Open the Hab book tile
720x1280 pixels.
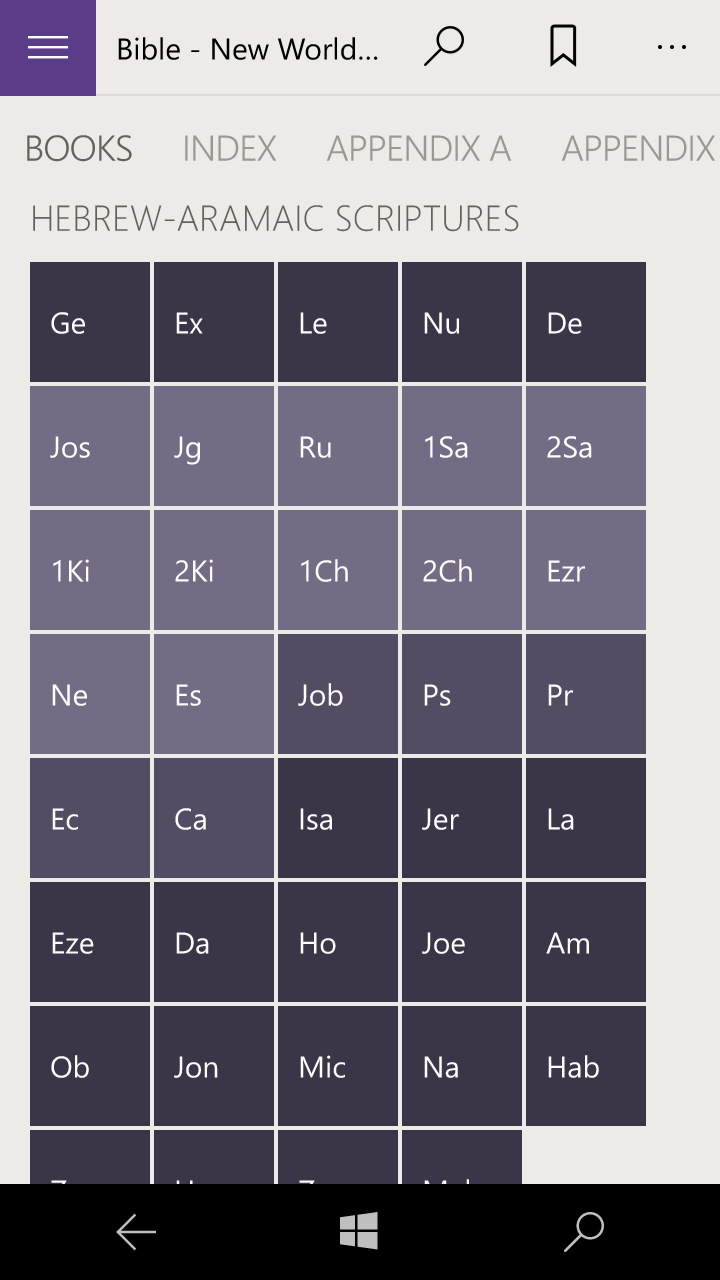tap(586, 1066)
